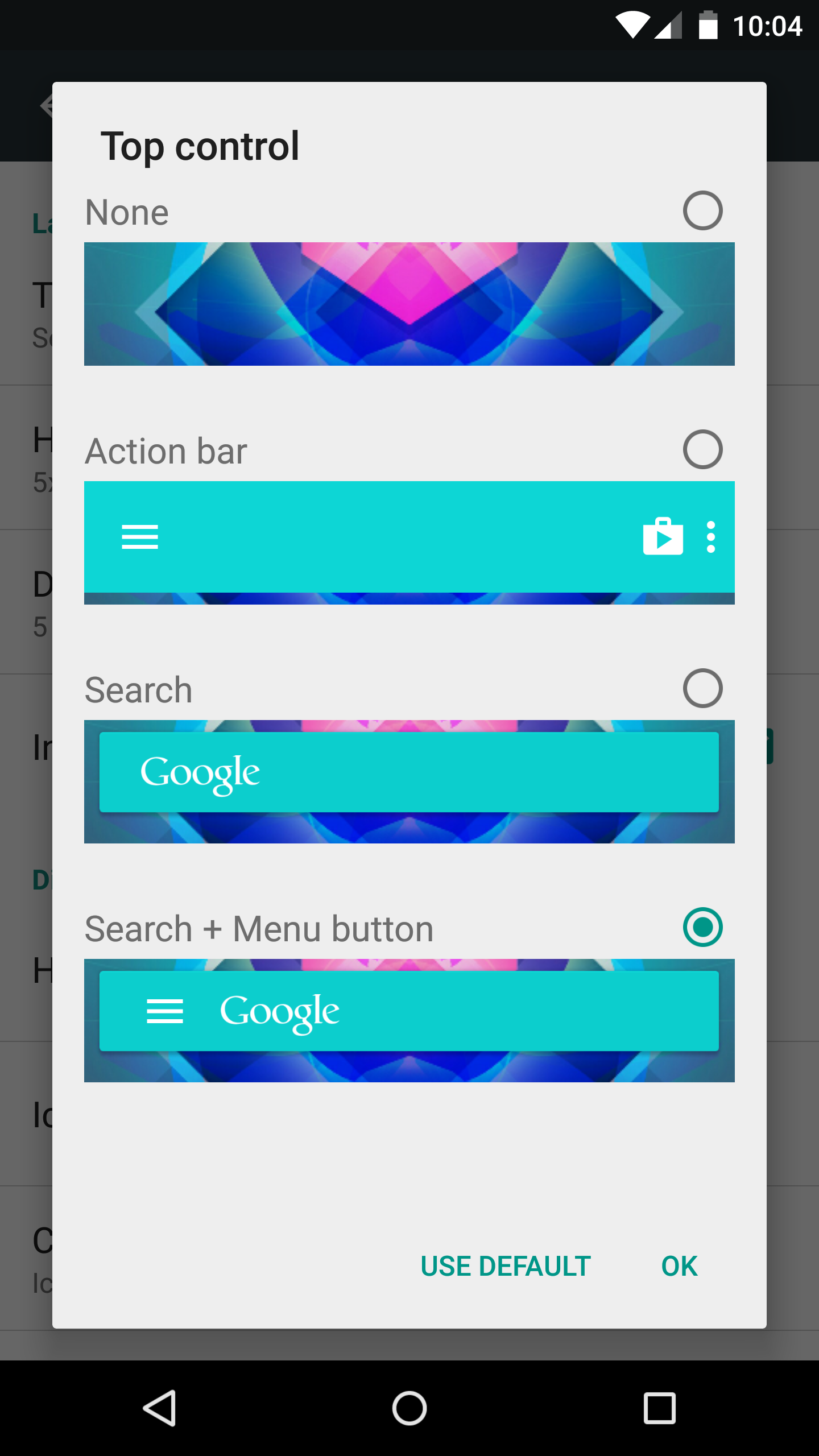Viewport: 819px width, 1456px height.
Task: Open the hamburger menu in Action bar preview
Action: 139,537
